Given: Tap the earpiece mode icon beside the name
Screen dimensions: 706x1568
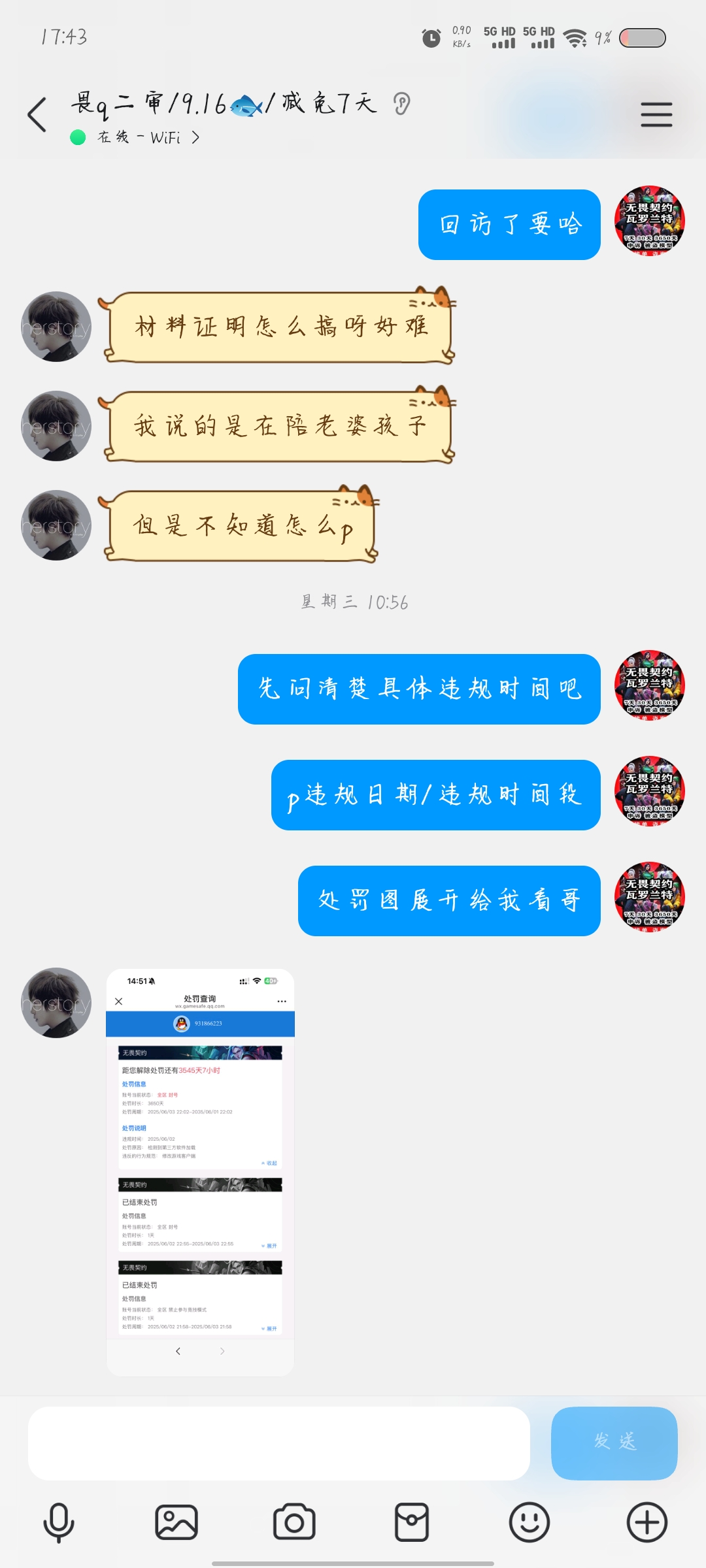Looking at the screenshot, I should coord(401,103).
